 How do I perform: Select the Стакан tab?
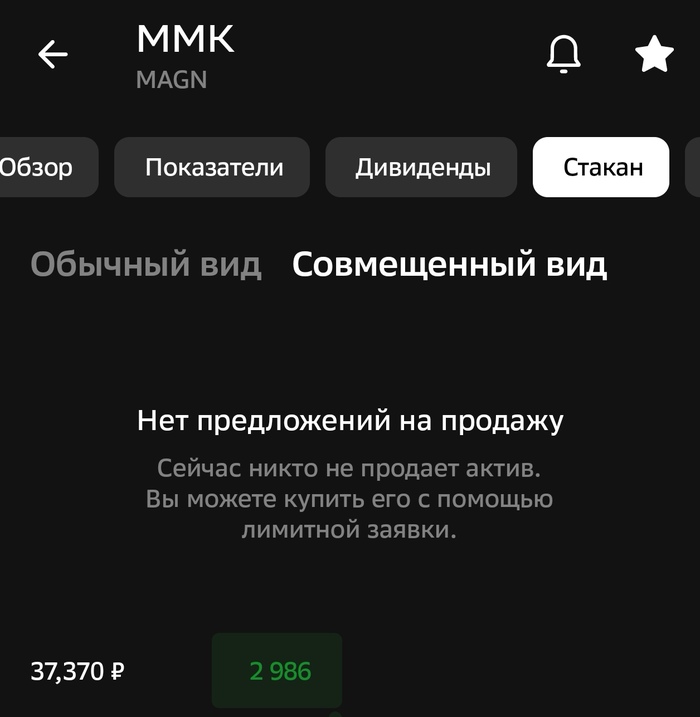tap(601, 167)
